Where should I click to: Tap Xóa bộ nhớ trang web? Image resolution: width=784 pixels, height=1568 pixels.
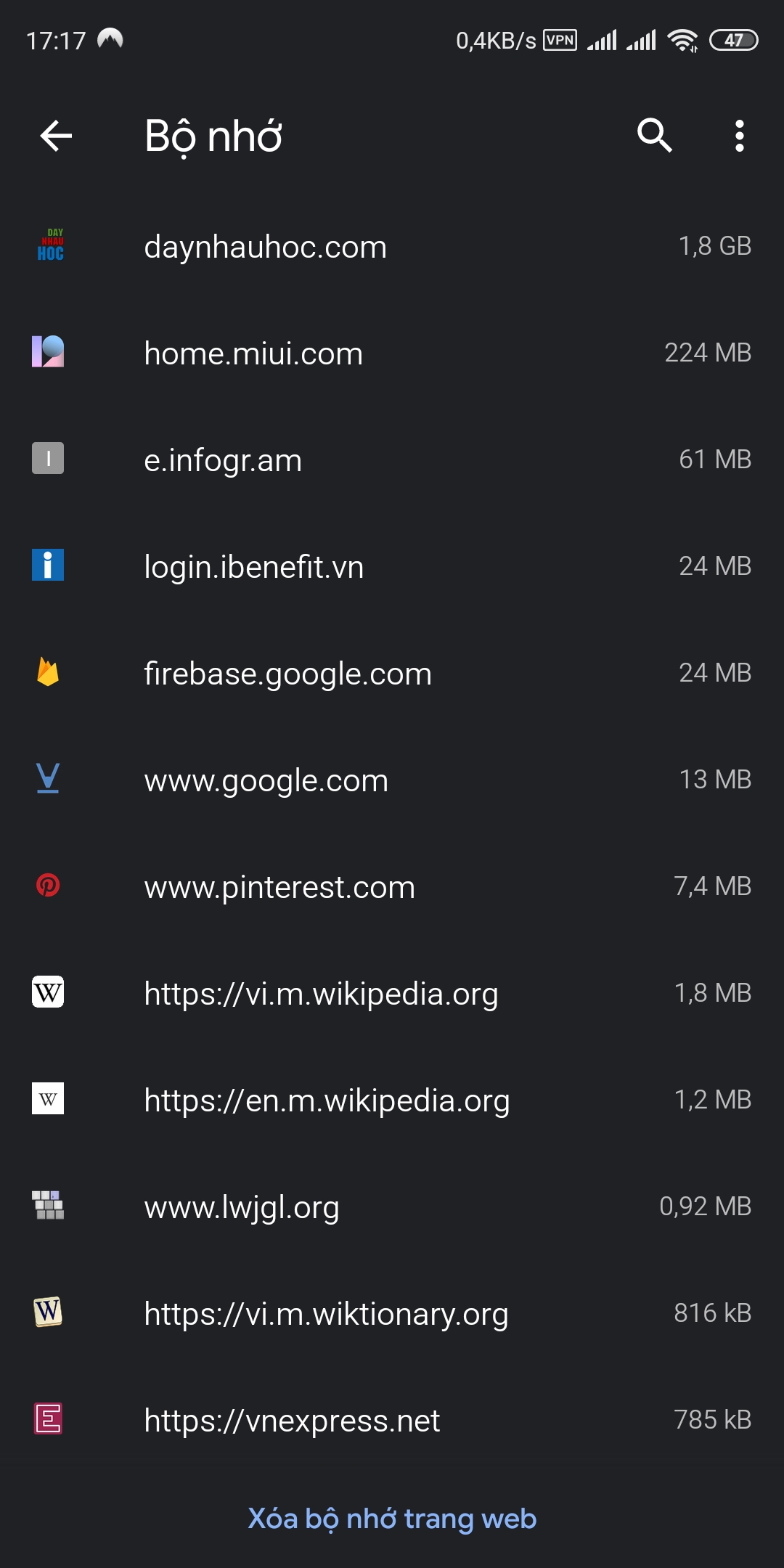click(x=392, y=1519)
